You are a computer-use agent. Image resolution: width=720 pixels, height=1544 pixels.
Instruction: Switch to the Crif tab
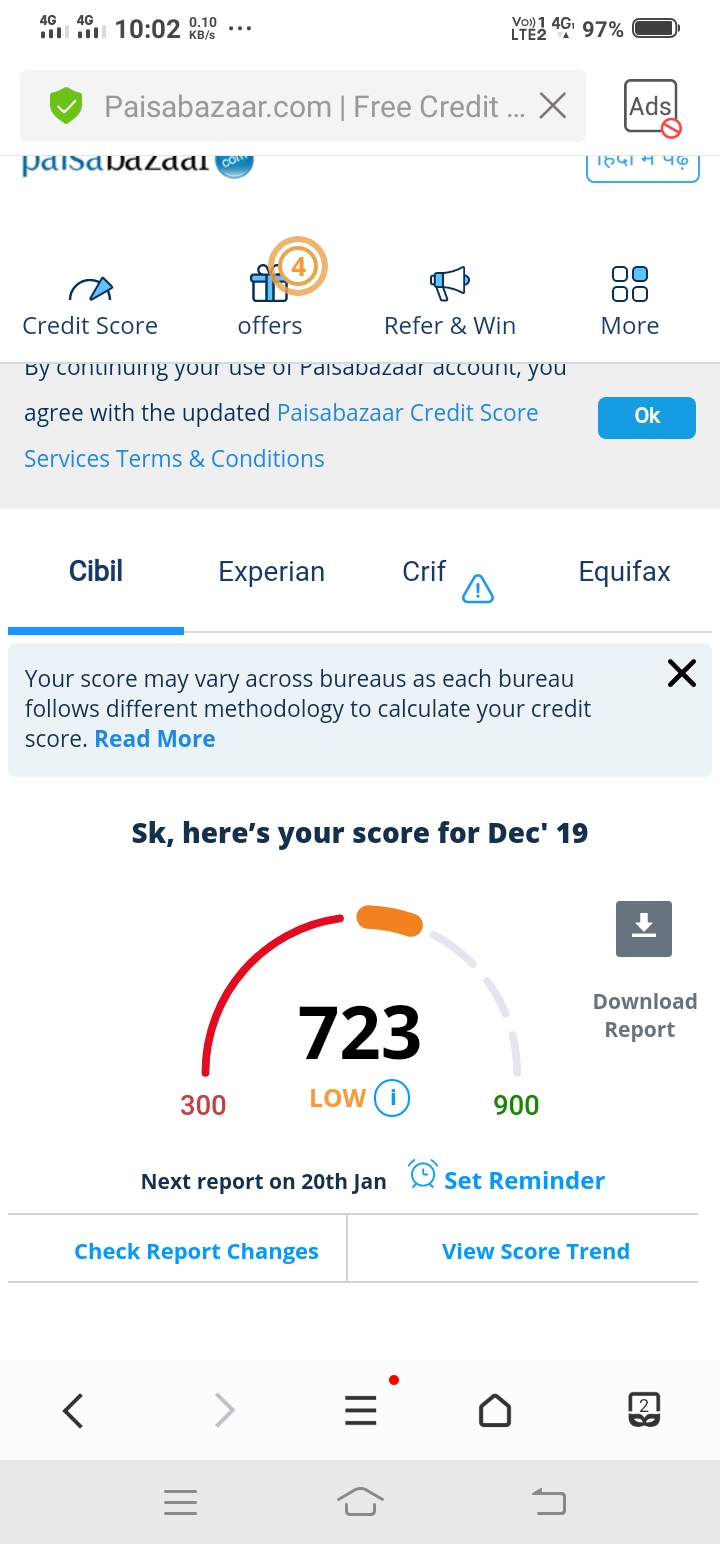coord(424,572)
